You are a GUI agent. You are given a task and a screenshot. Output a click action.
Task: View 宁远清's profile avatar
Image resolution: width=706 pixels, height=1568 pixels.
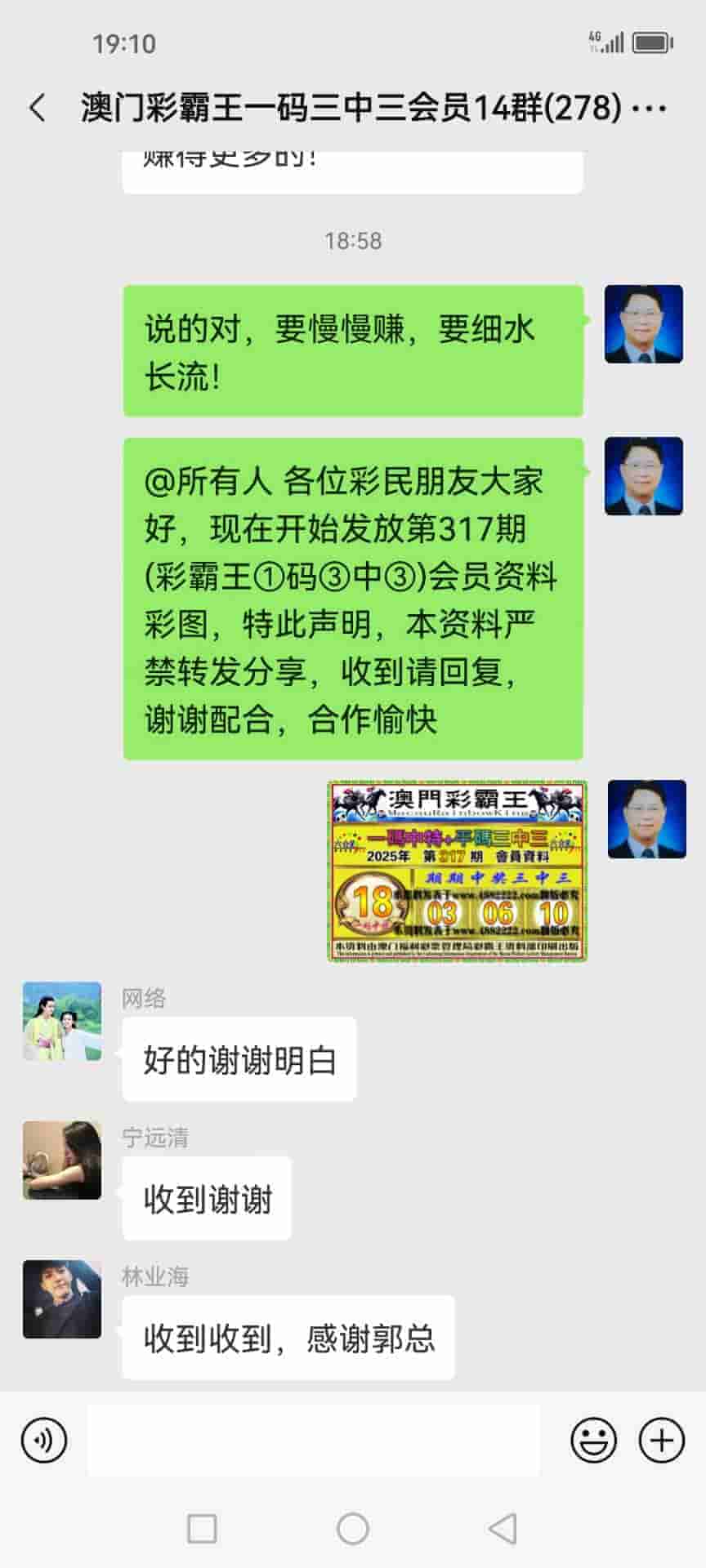tap(62, 1160)
